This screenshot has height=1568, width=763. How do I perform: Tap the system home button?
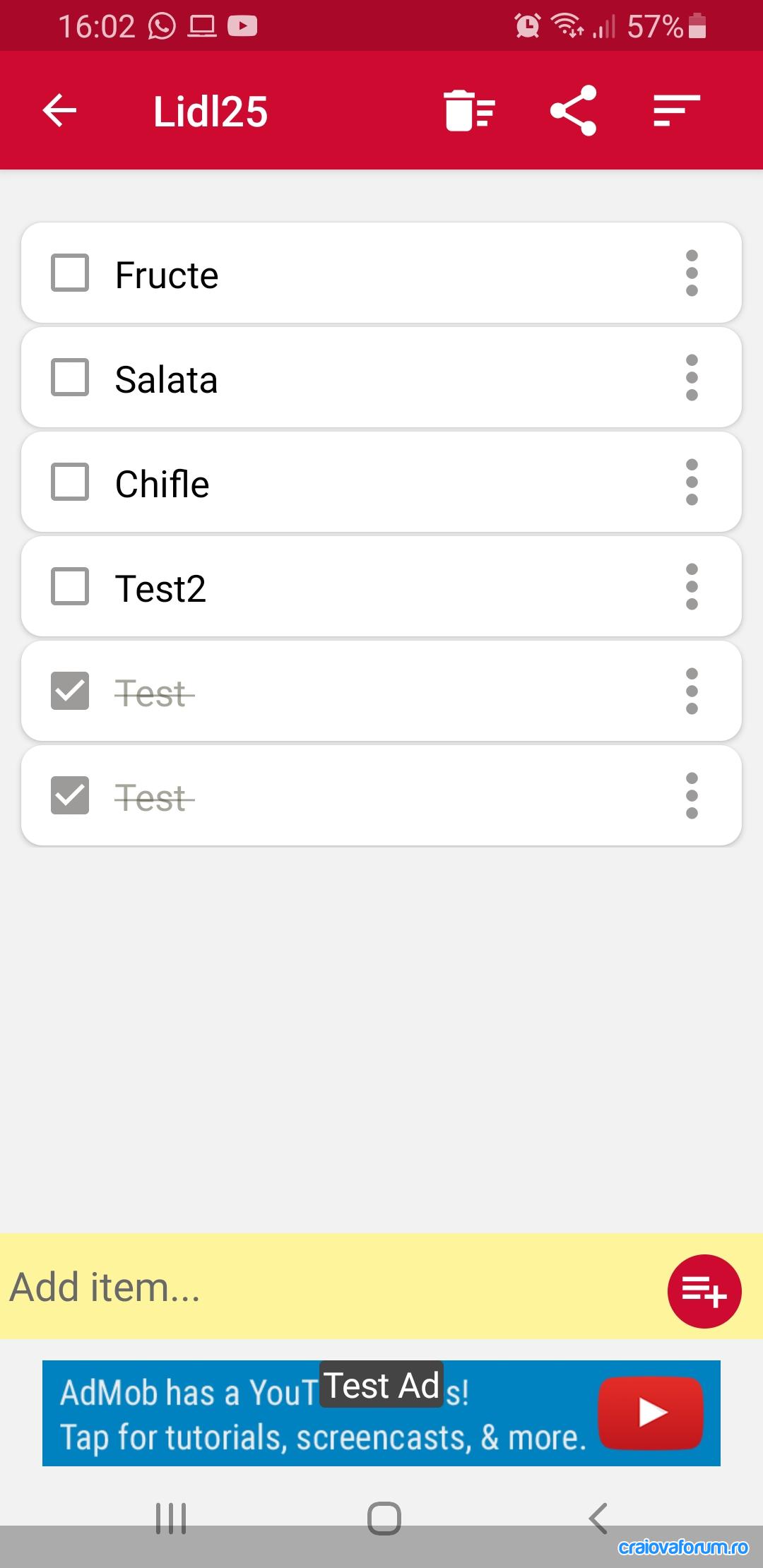point(384,1519)
